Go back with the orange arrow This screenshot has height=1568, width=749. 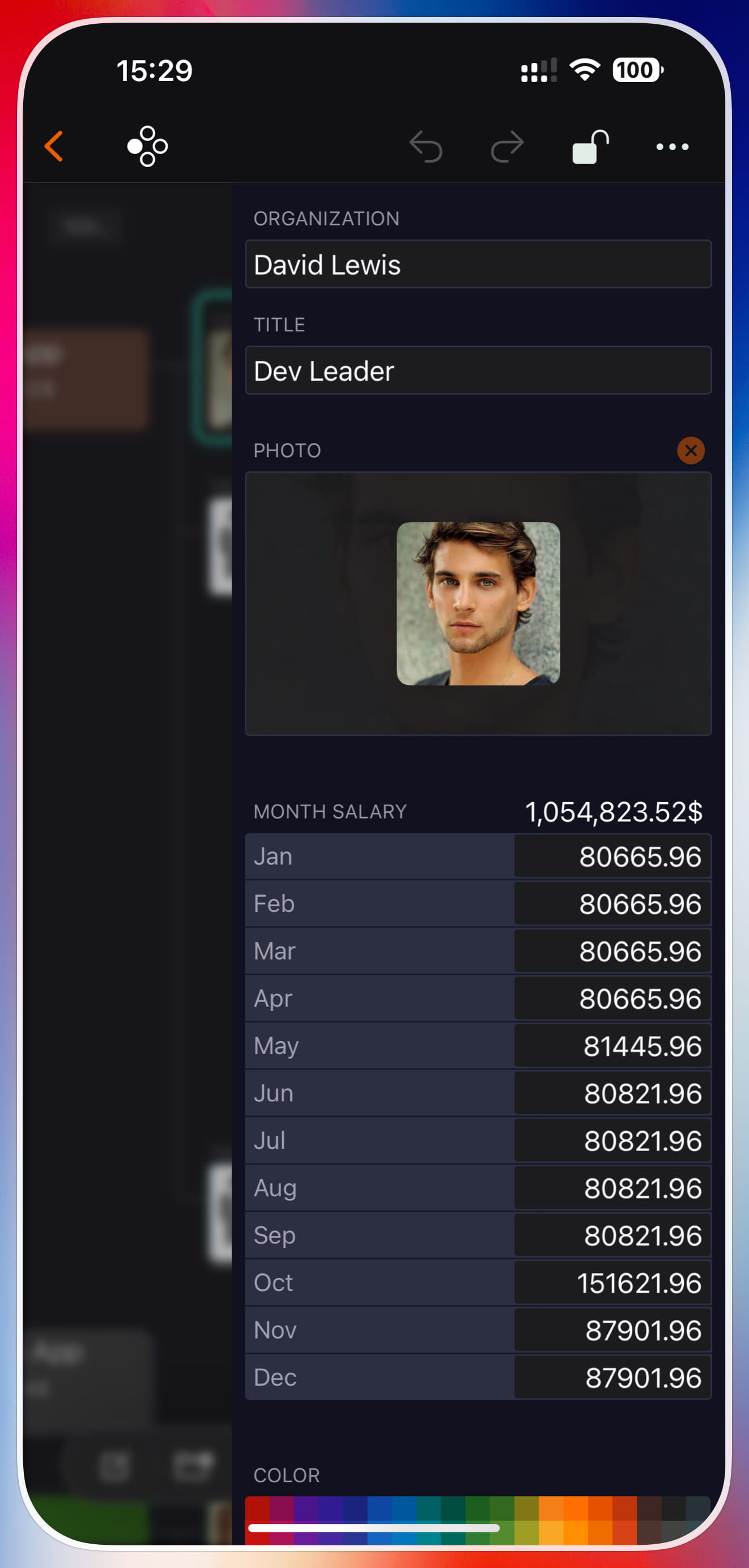(x=54, y=147)
